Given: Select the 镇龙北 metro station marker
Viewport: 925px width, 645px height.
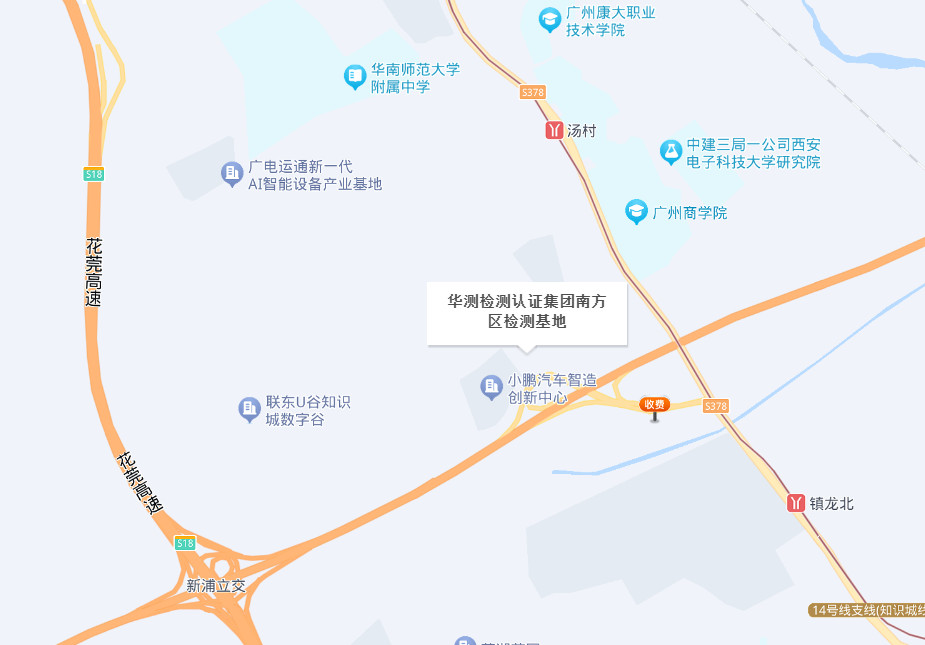Looking at the screenshot, I should 796,503.
